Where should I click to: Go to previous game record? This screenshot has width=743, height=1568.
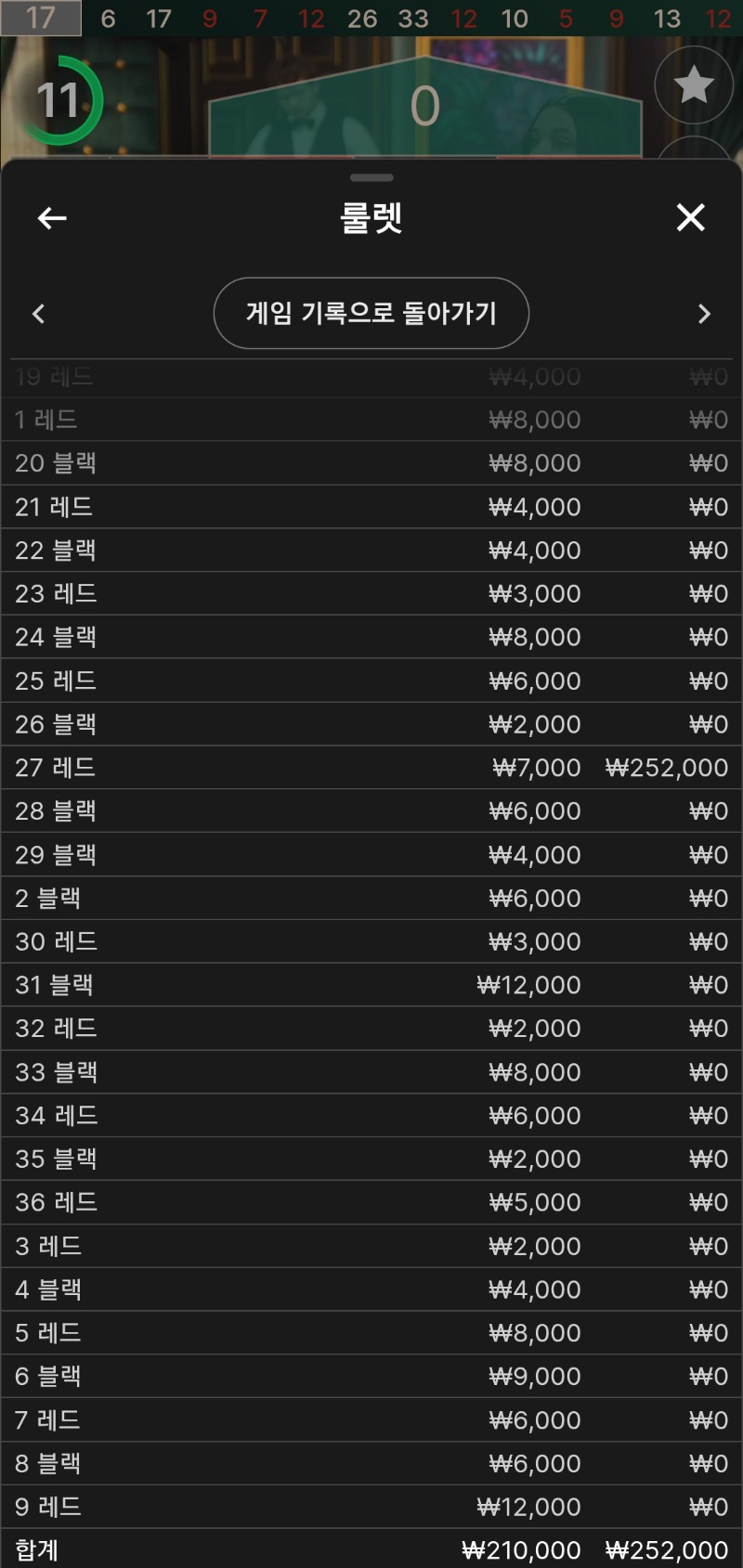click(x=38, y=314)
